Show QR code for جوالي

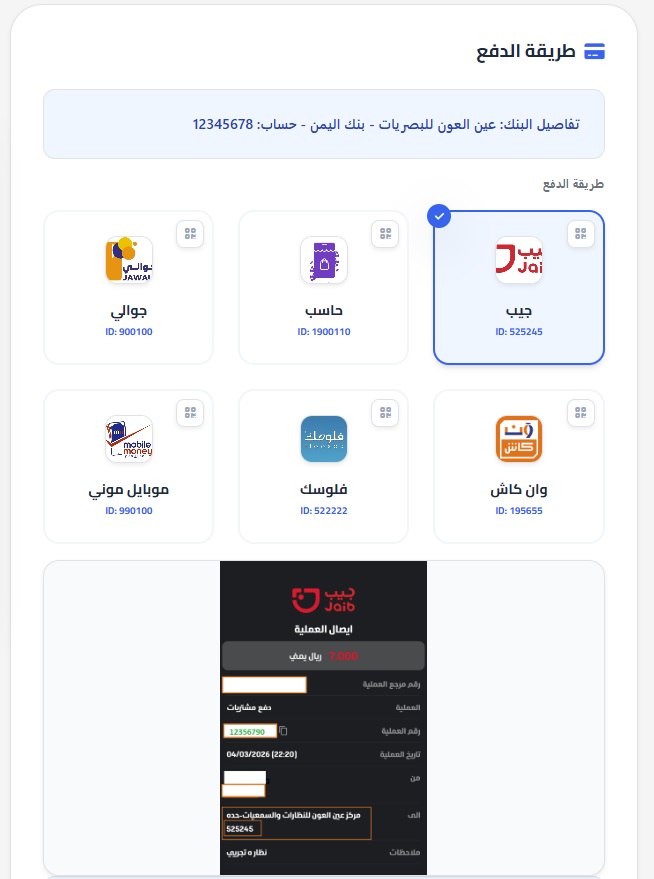[x=190, y=234]
